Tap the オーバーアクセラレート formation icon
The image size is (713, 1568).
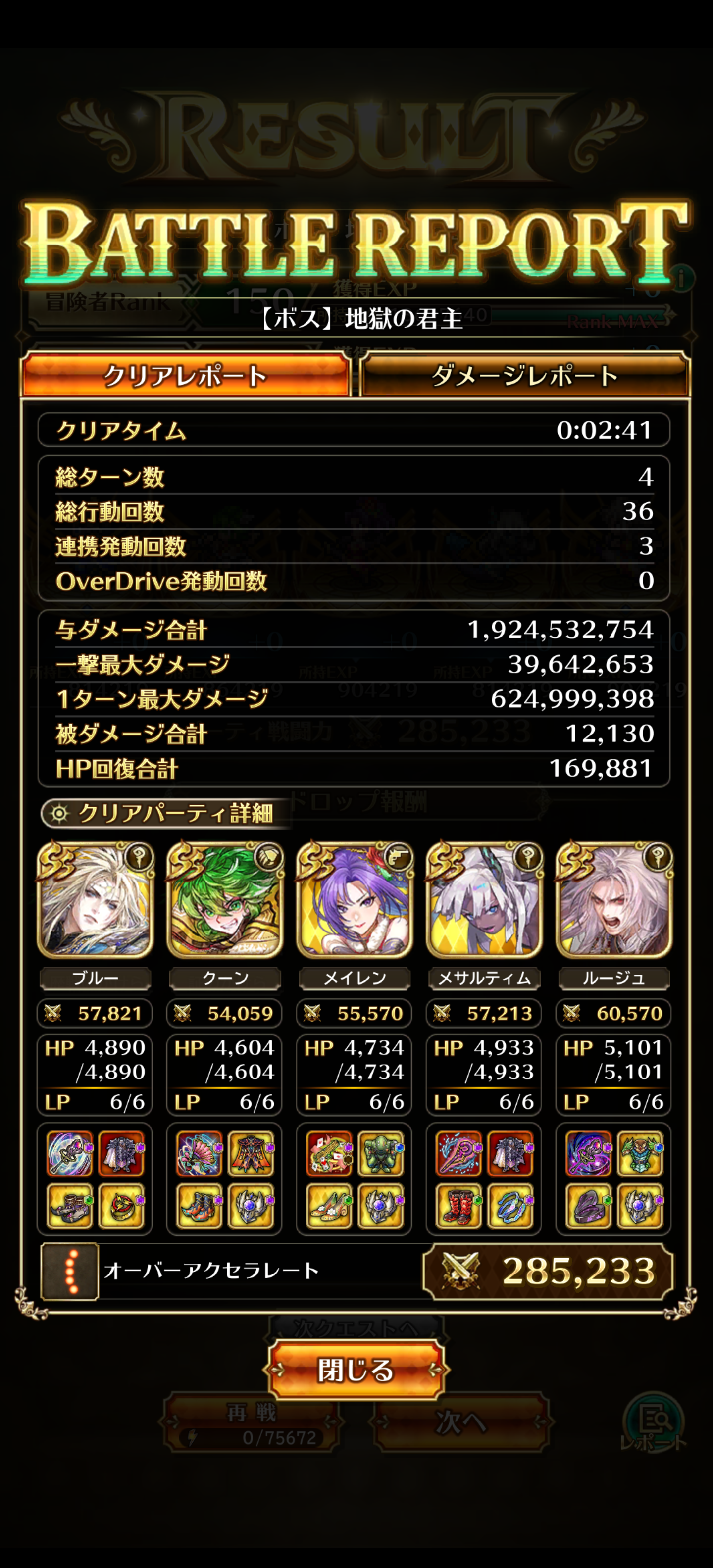[x=69, y=1272]
